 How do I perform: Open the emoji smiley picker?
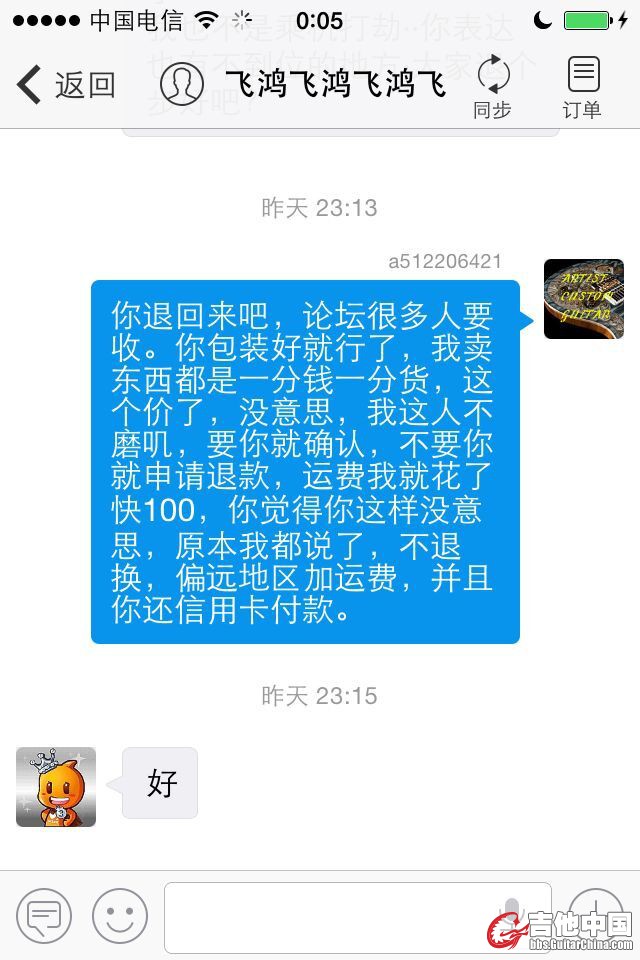pos(120,915)
